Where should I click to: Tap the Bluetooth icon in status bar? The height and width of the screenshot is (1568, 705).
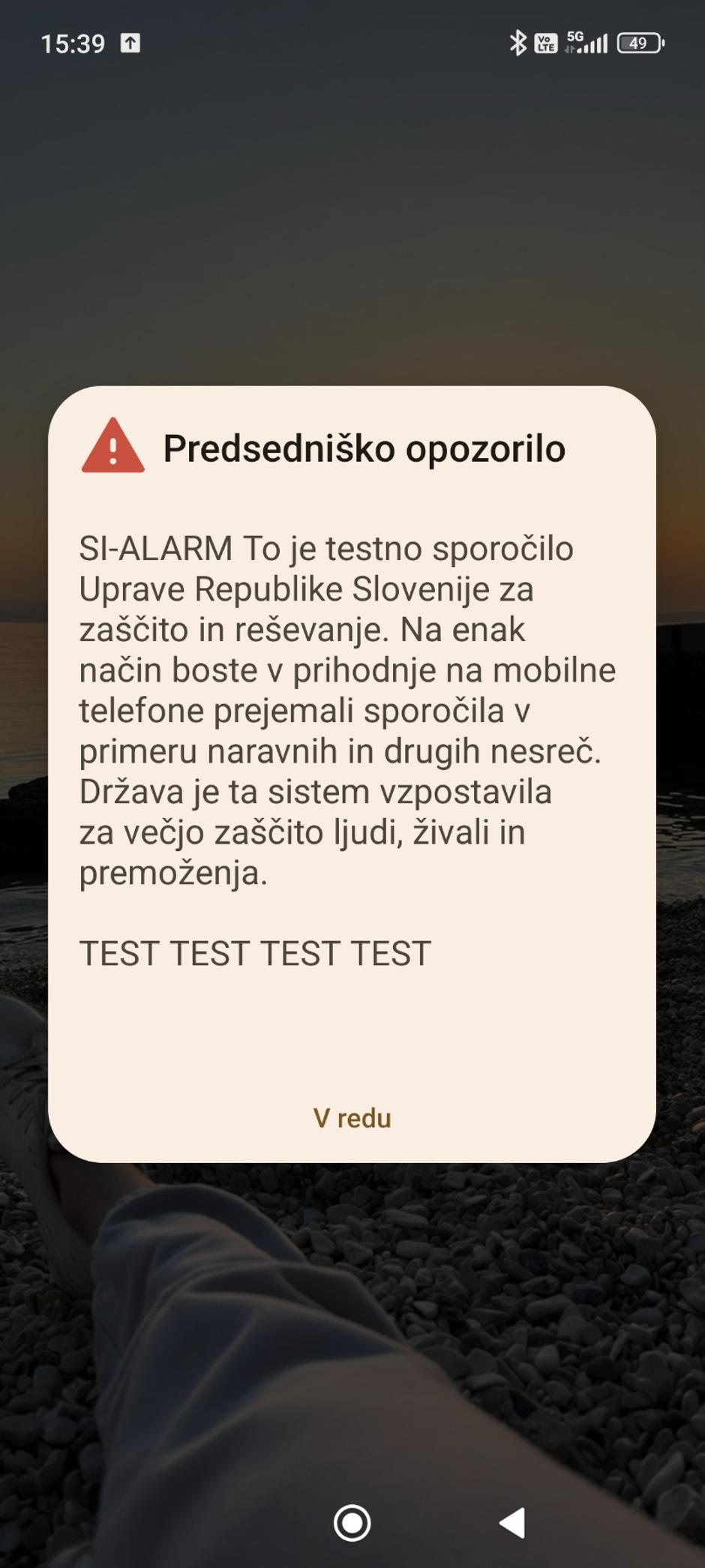516,43
